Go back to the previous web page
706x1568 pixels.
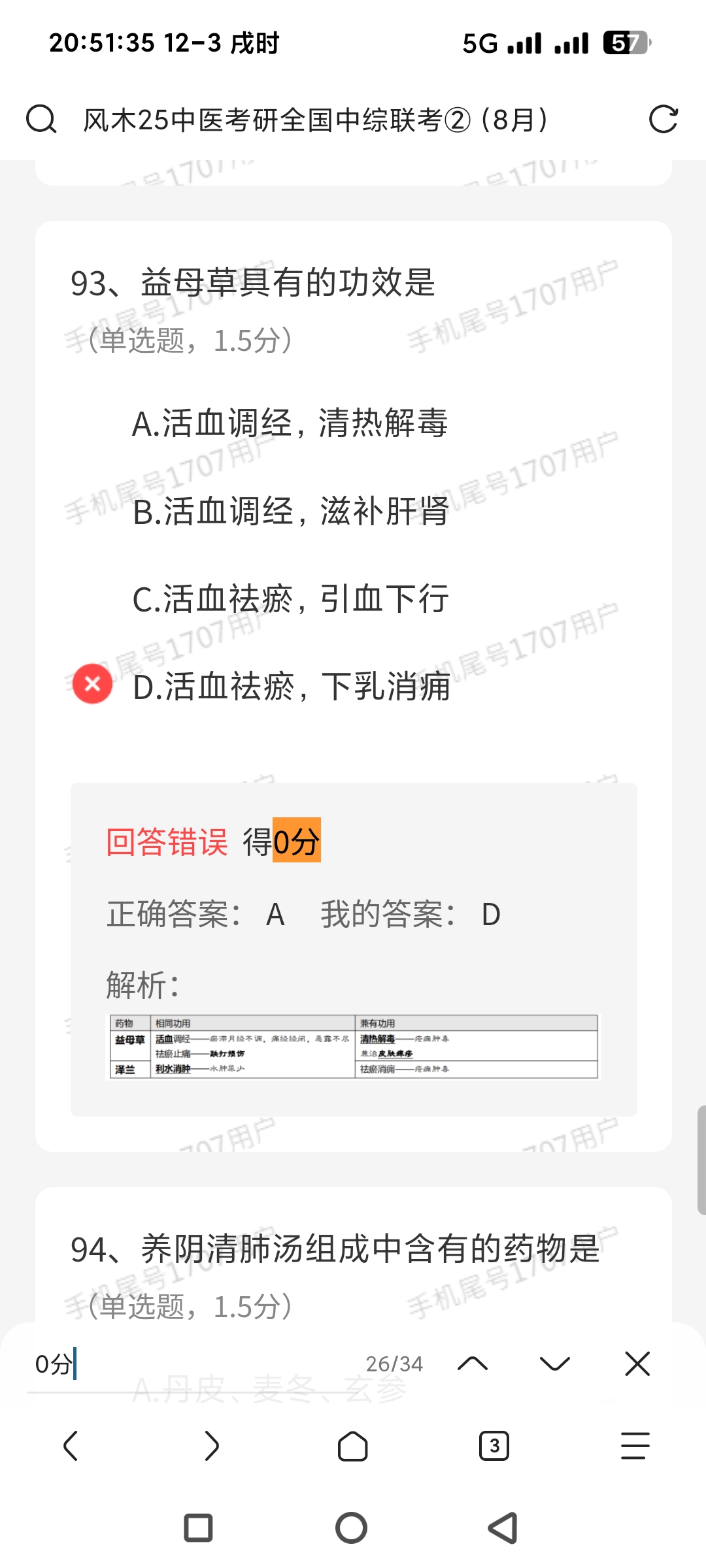tap(71, 1446)
